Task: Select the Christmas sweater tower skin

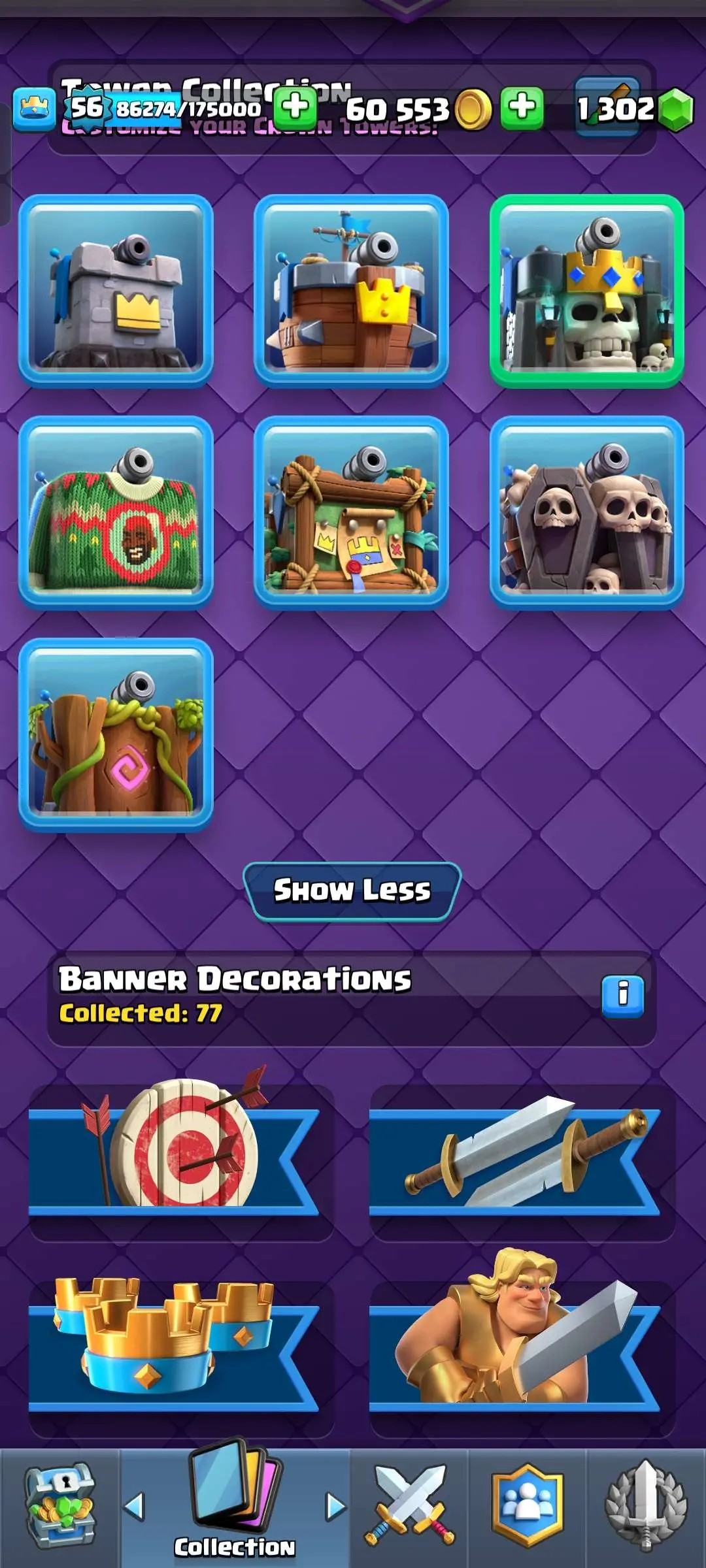Action: point(116,512)
